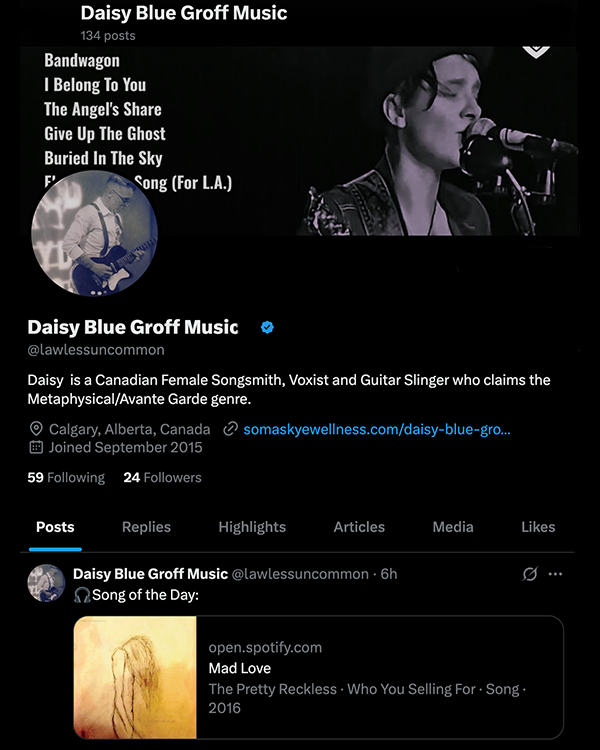View the 24 Followers list

[x=162, y=478]
